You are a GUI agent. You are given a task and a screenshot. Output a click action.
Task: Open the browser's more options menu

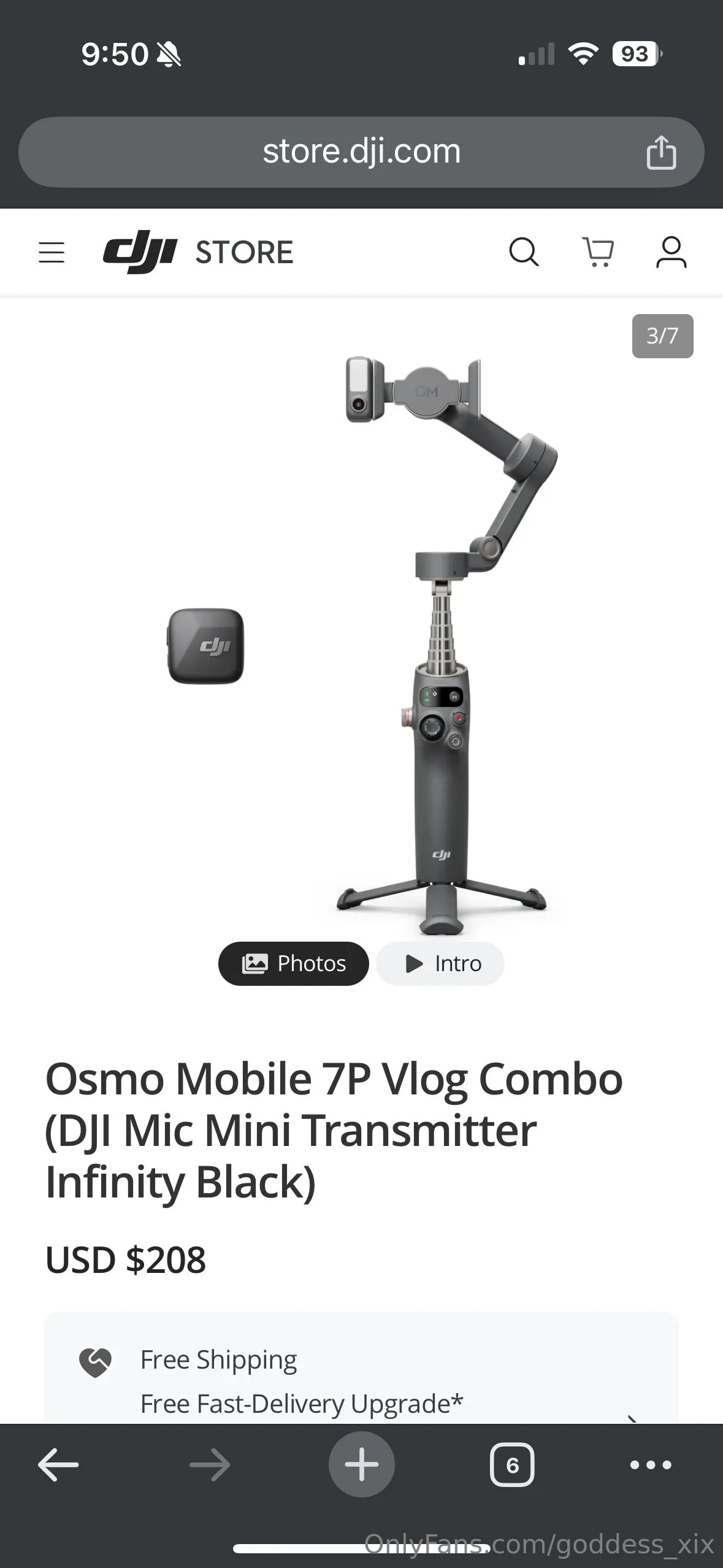[x=651, y=1465]
